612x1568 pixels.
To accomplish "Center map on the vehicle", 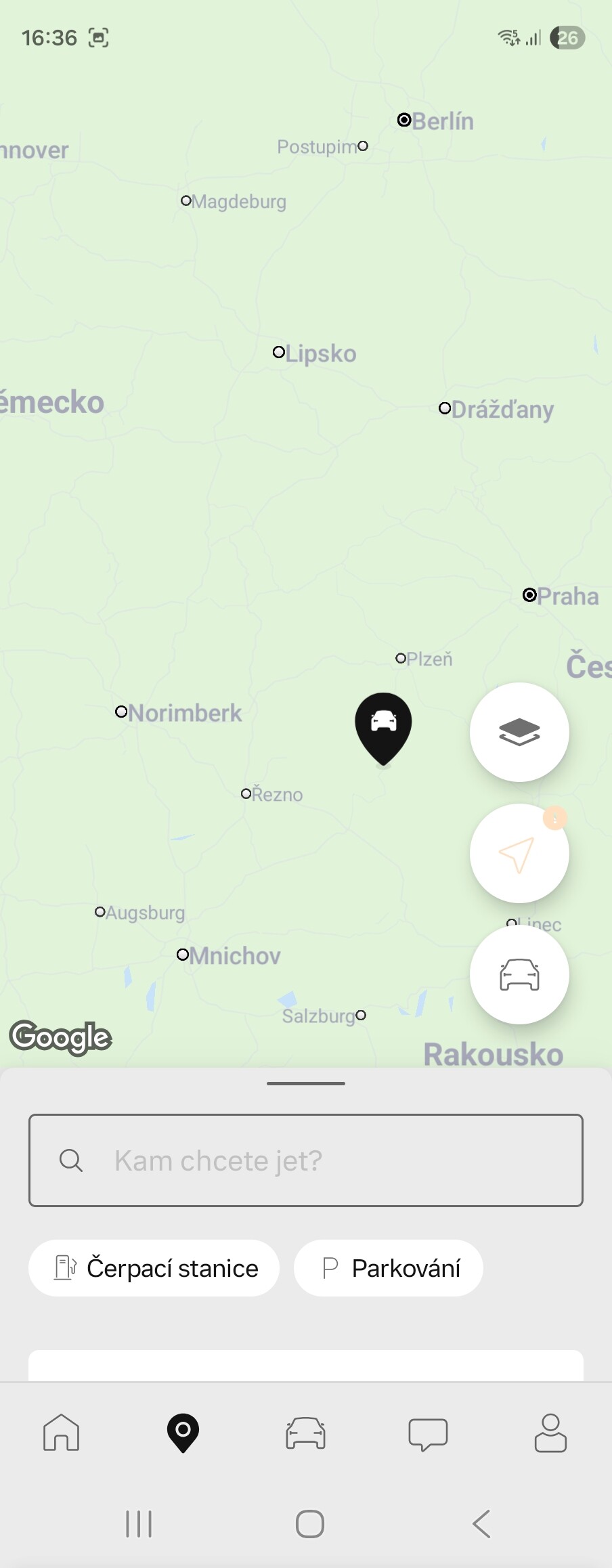I will click(519, 974).
